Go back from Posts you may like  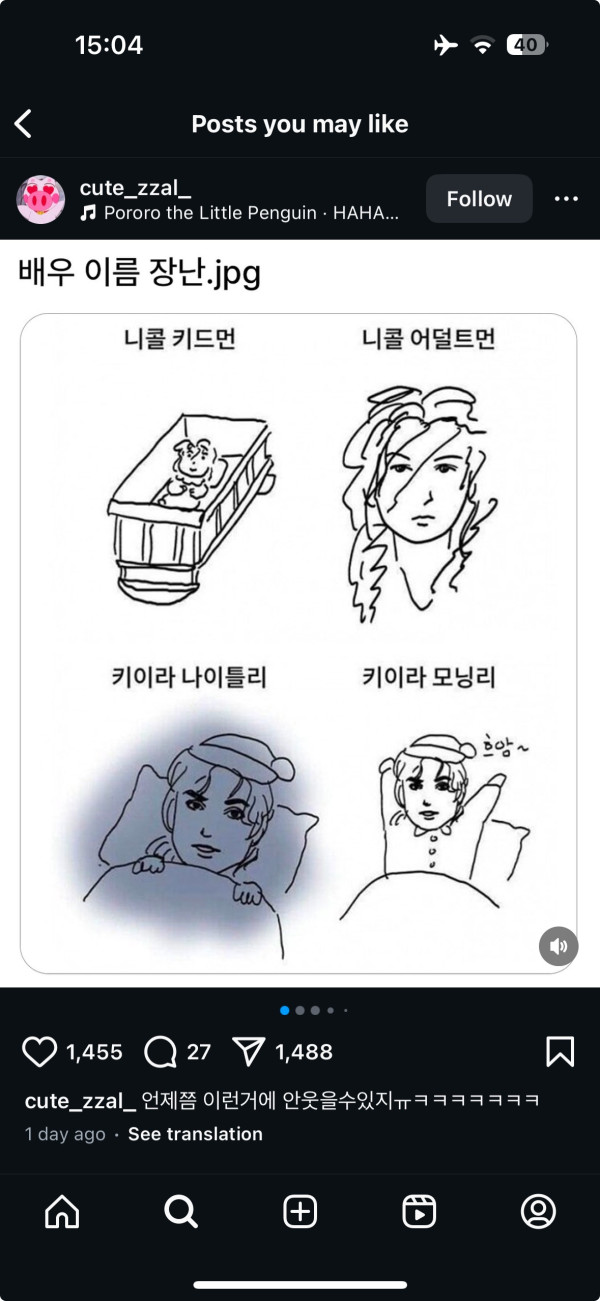pyautogui.click(x=24, y=124)
